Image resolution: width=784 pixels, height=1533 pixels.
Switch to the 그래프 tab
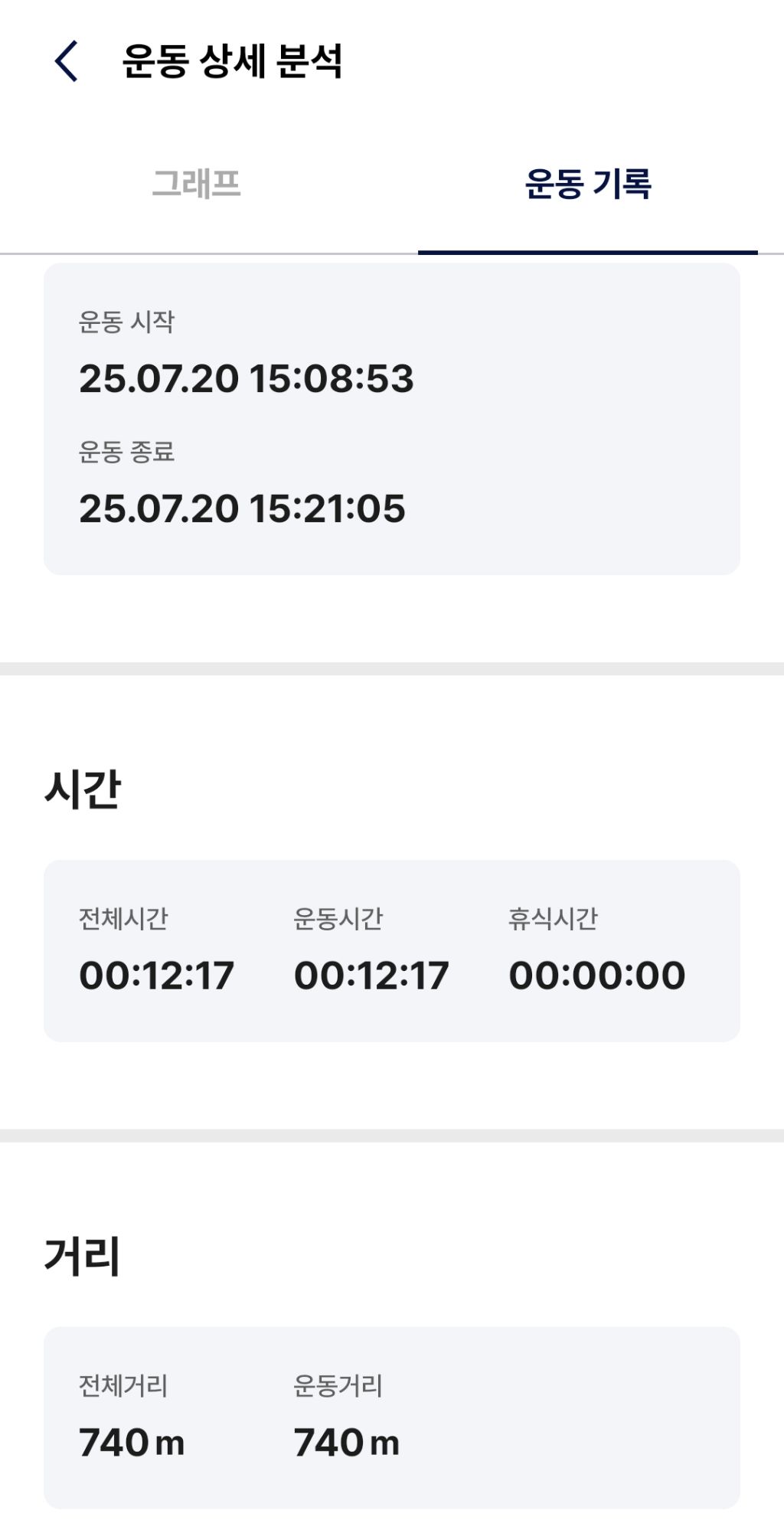pyautogui.click(x=197, y=185)
